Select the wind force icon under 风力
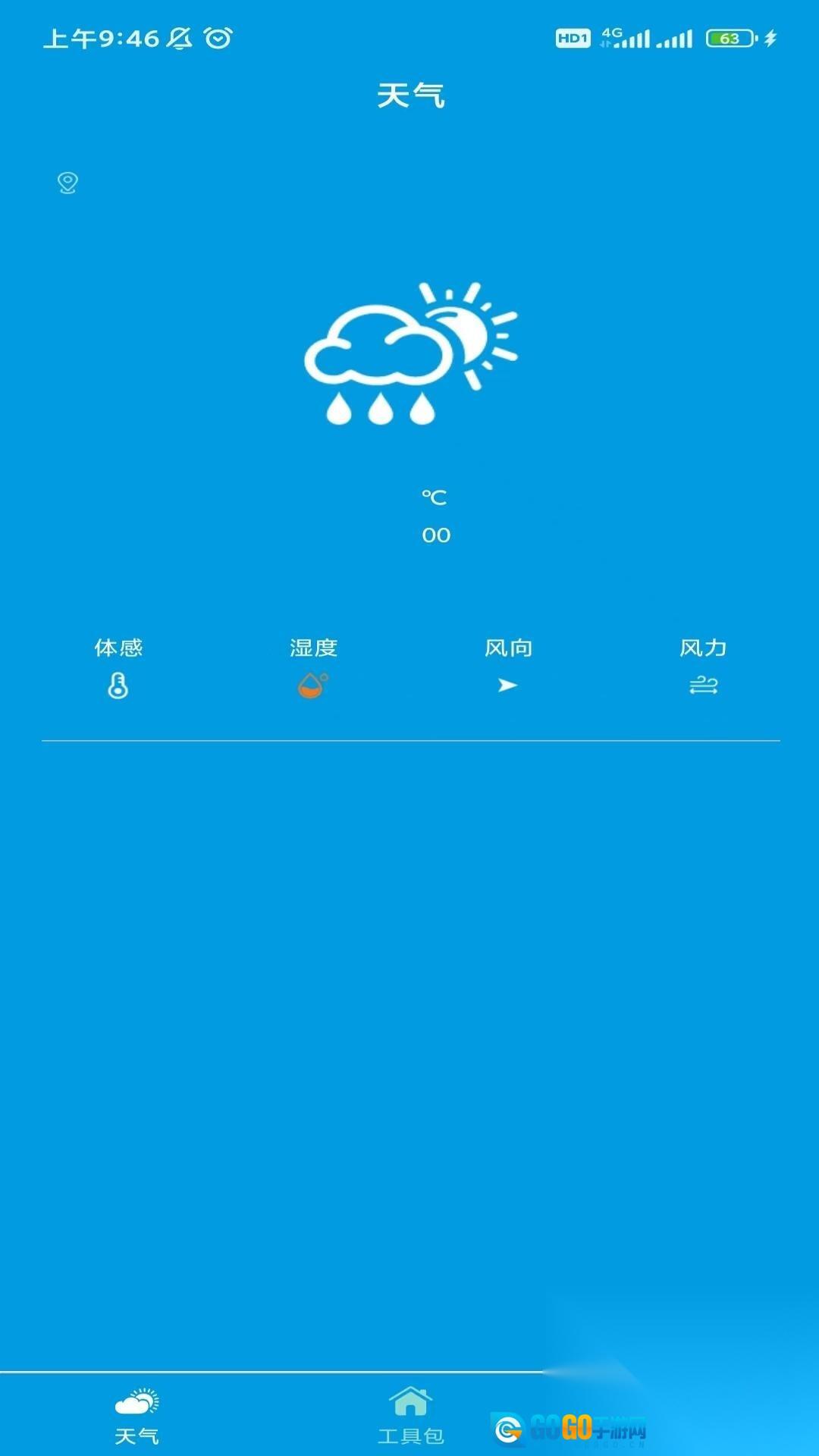The height and width of the screenshot is (1456, 819). point(704,685)
